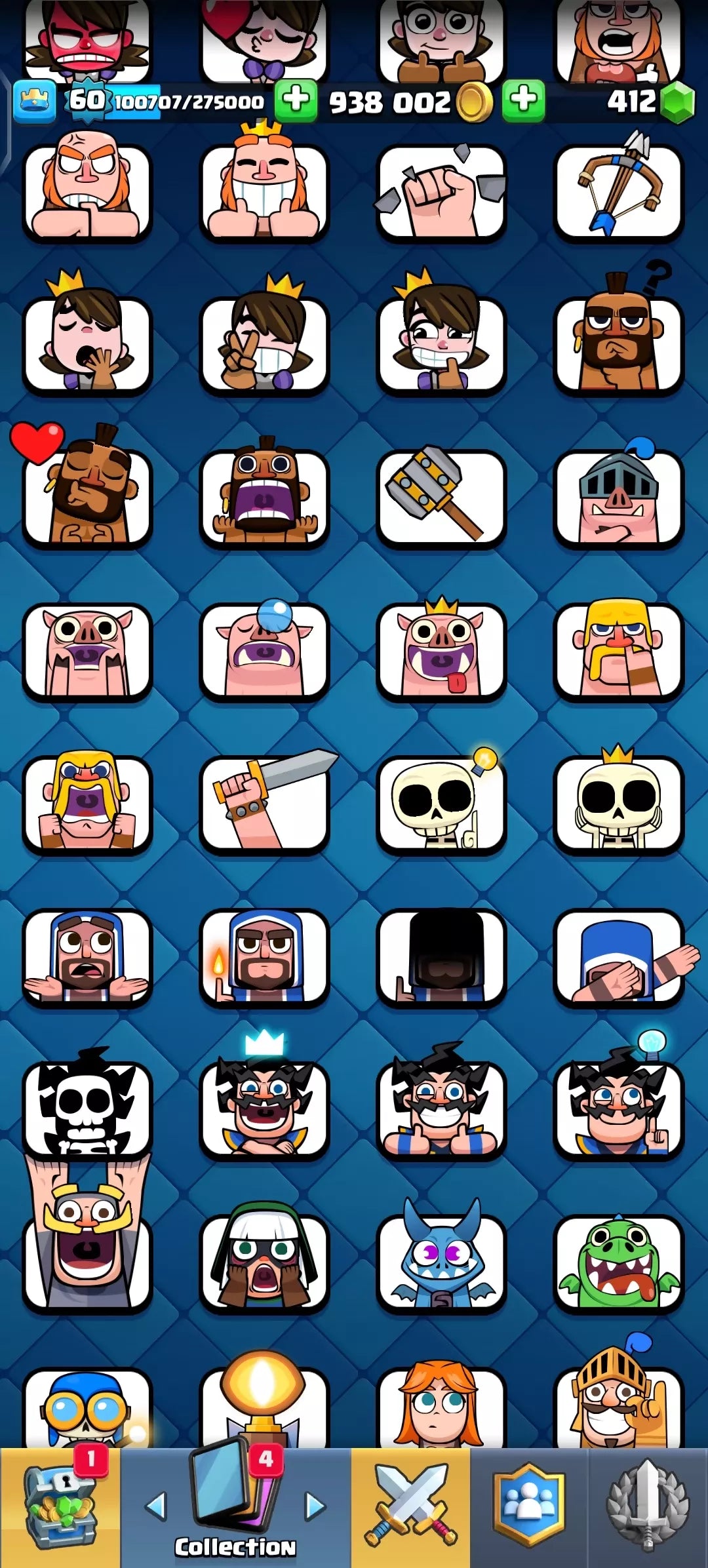Open the Shop chest tab

(x=60, y=1508)
